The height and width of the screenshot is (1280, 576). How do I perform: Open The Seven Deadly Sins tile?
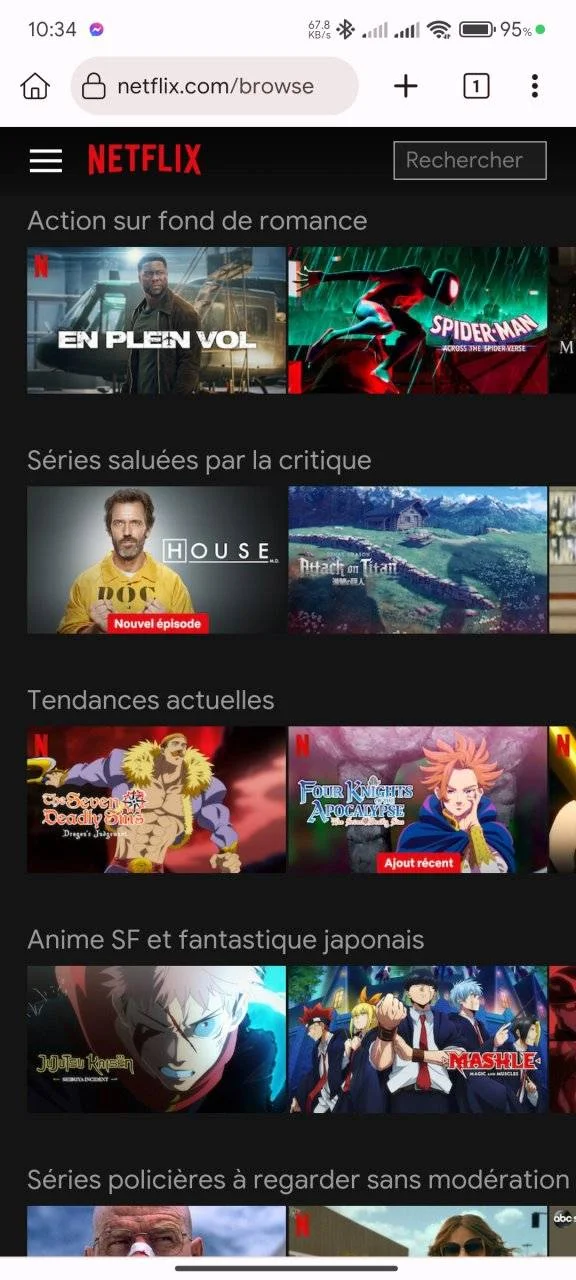156,800
